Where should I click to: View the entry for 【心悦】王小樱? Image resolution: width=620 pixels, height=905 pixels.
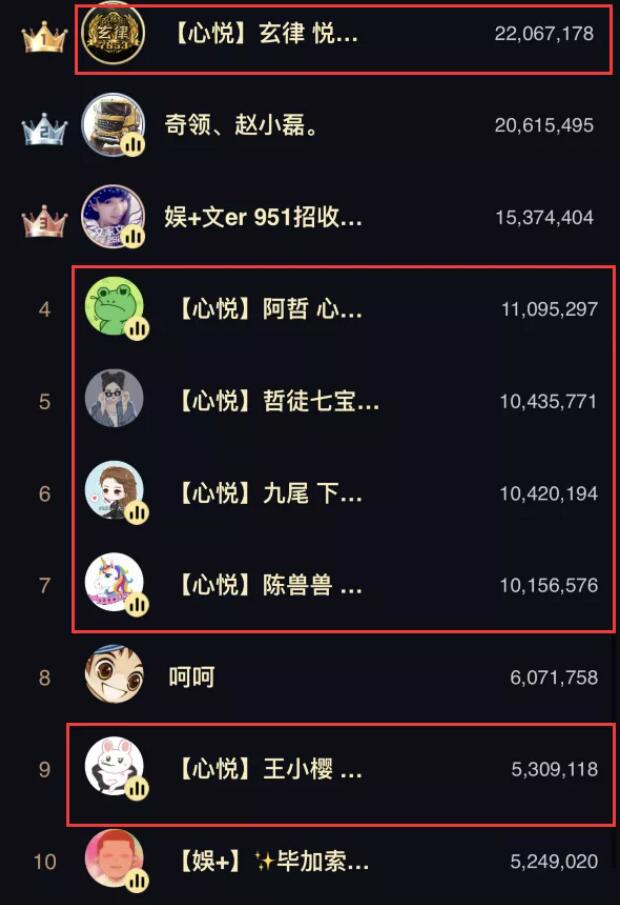[x=270, y=770]
